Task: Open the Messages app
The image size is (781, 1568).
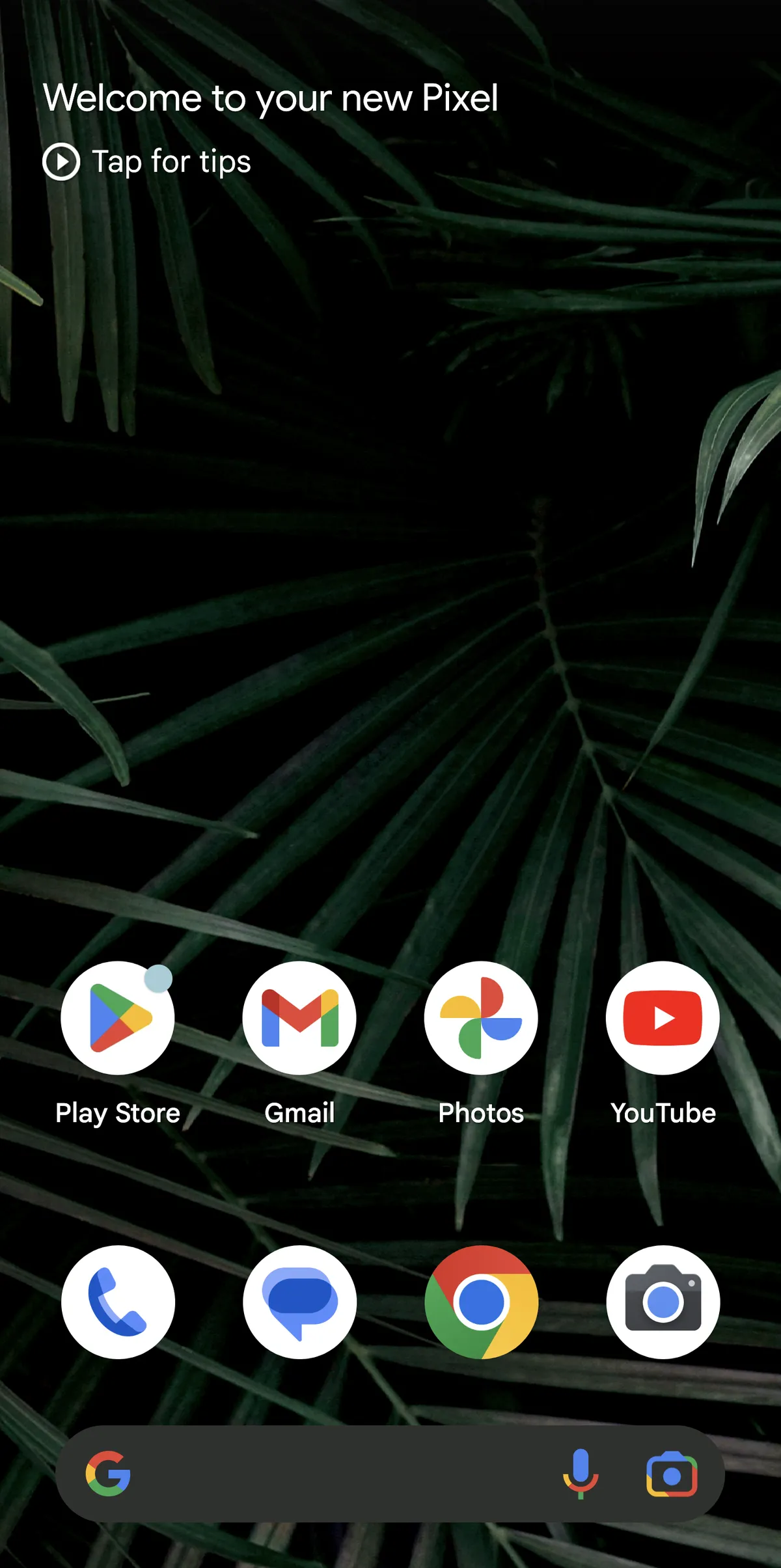Action: tap(299, 1302)
